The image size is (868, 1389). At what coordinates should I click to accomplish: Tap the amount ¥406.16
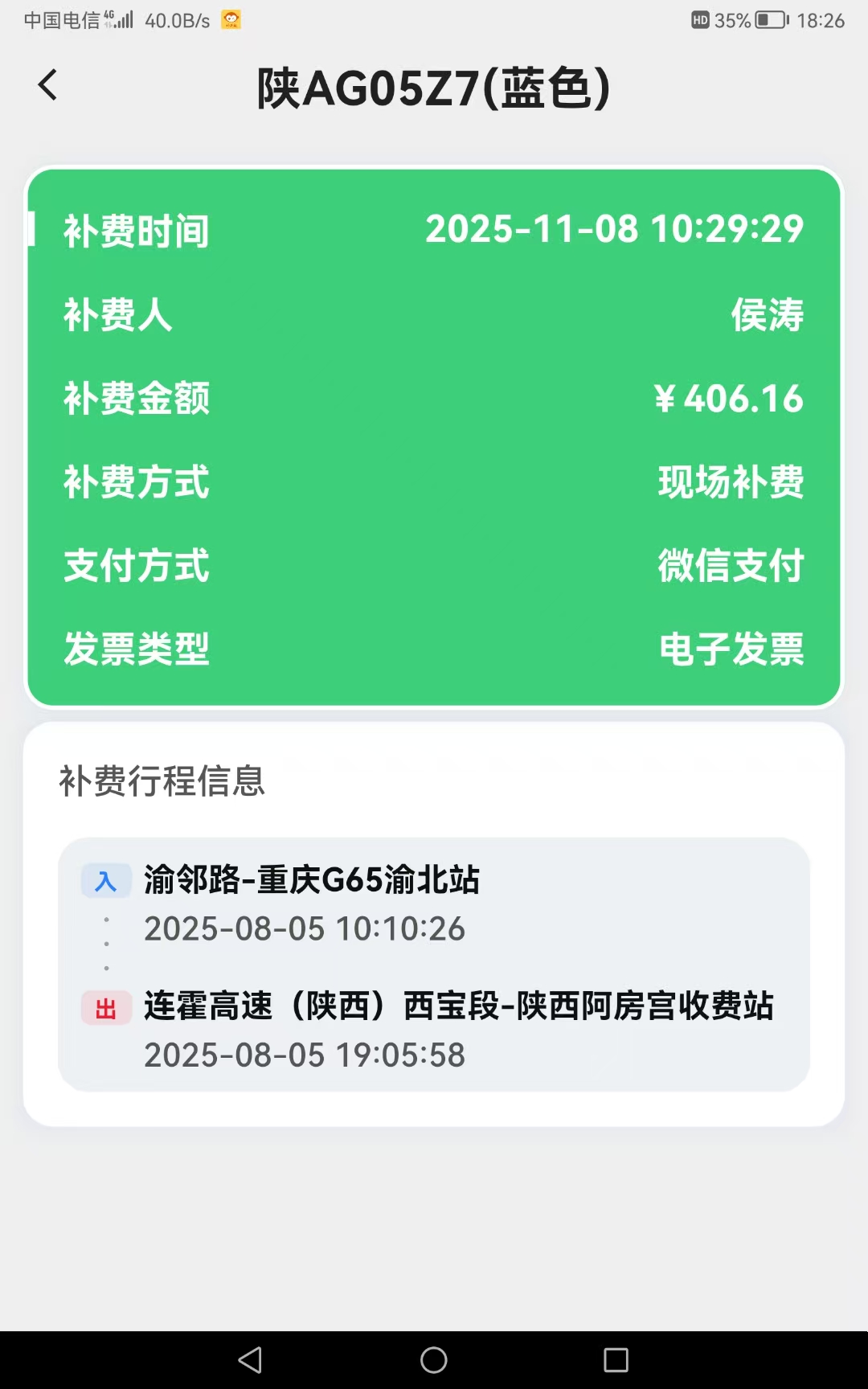(x=728, y=399)
